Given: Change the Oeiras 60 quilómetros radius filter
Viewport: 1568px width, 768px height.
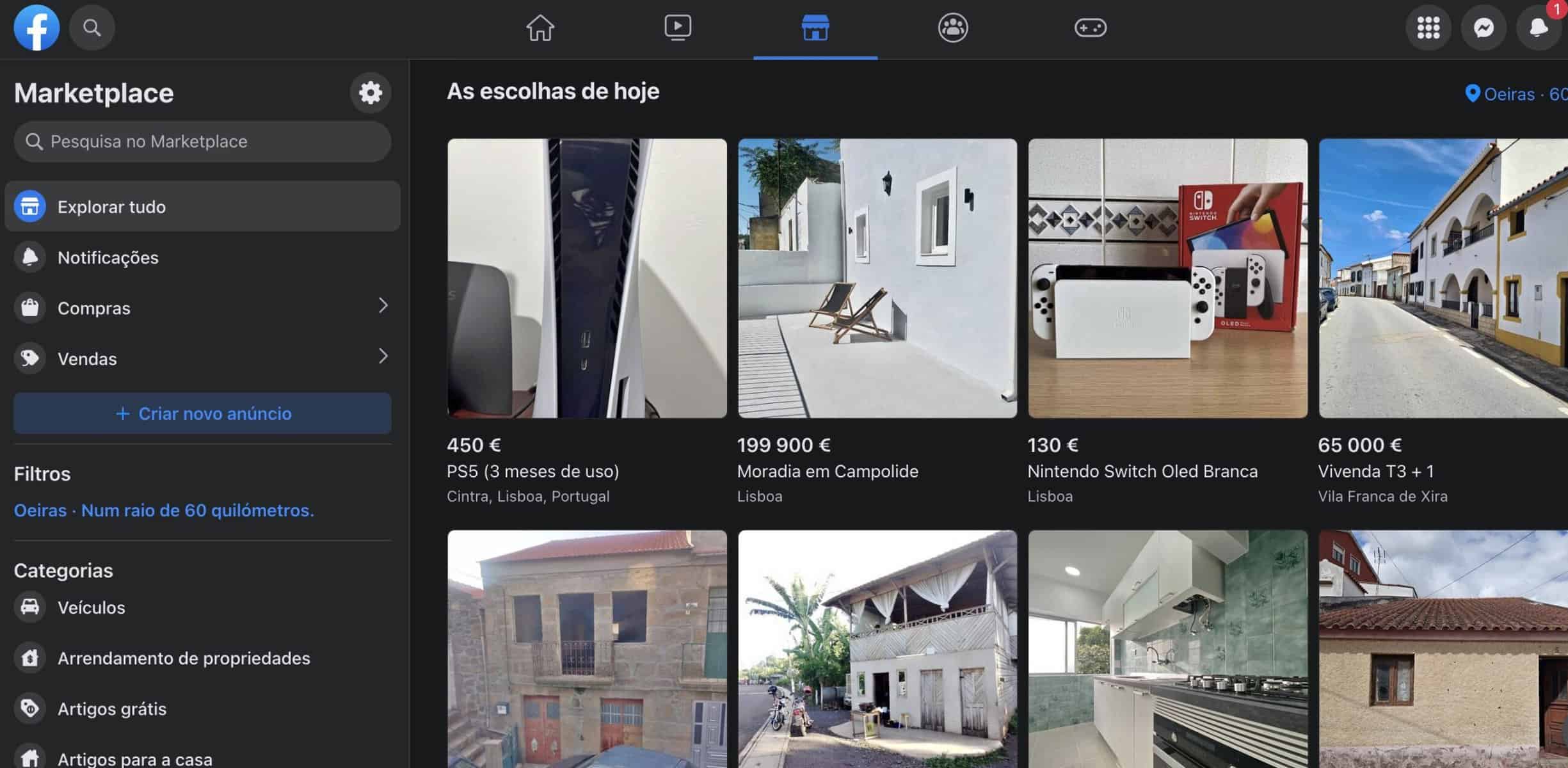Looking at the screenshot, I should (164, 510).
